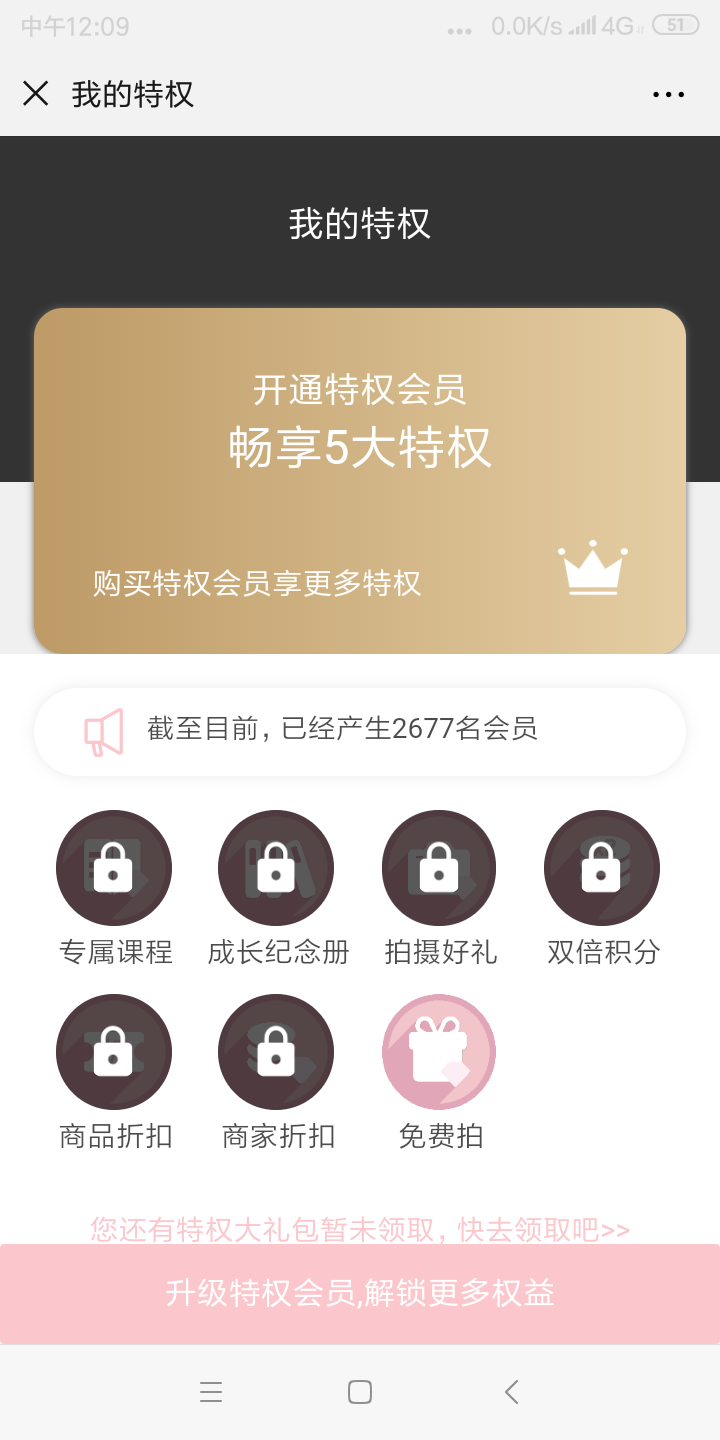Tap the 拍摄好礼 privilege icon
Image resolution: width=720 pixels, height=1440 pixels.
(x=439, y=868)
